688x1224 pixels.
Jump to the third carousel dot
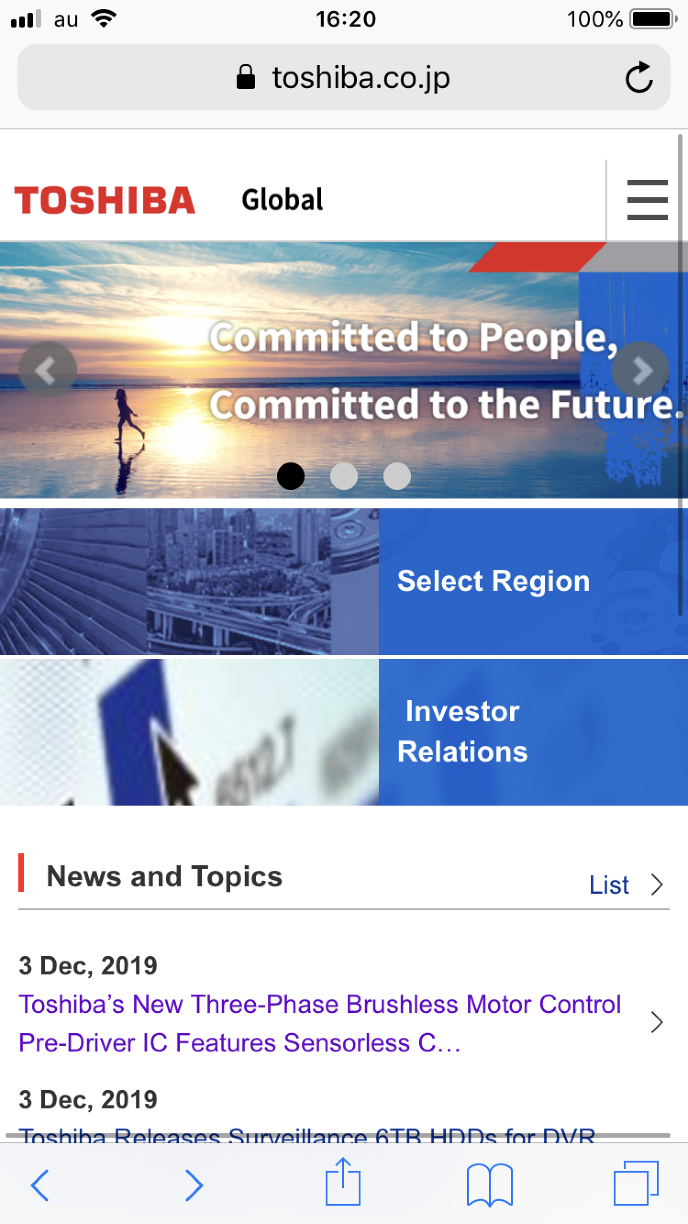click(397, 476)
